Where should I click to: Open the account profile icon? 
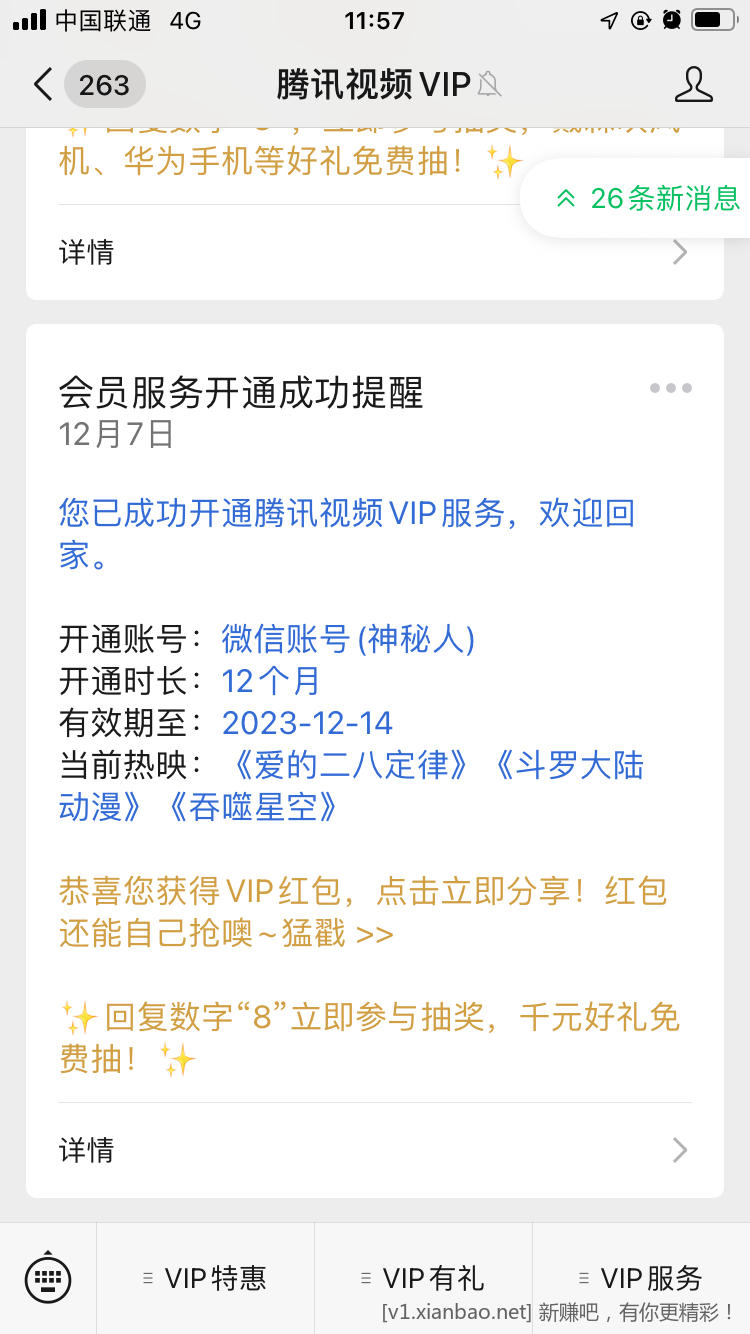(x=693, y=85)
